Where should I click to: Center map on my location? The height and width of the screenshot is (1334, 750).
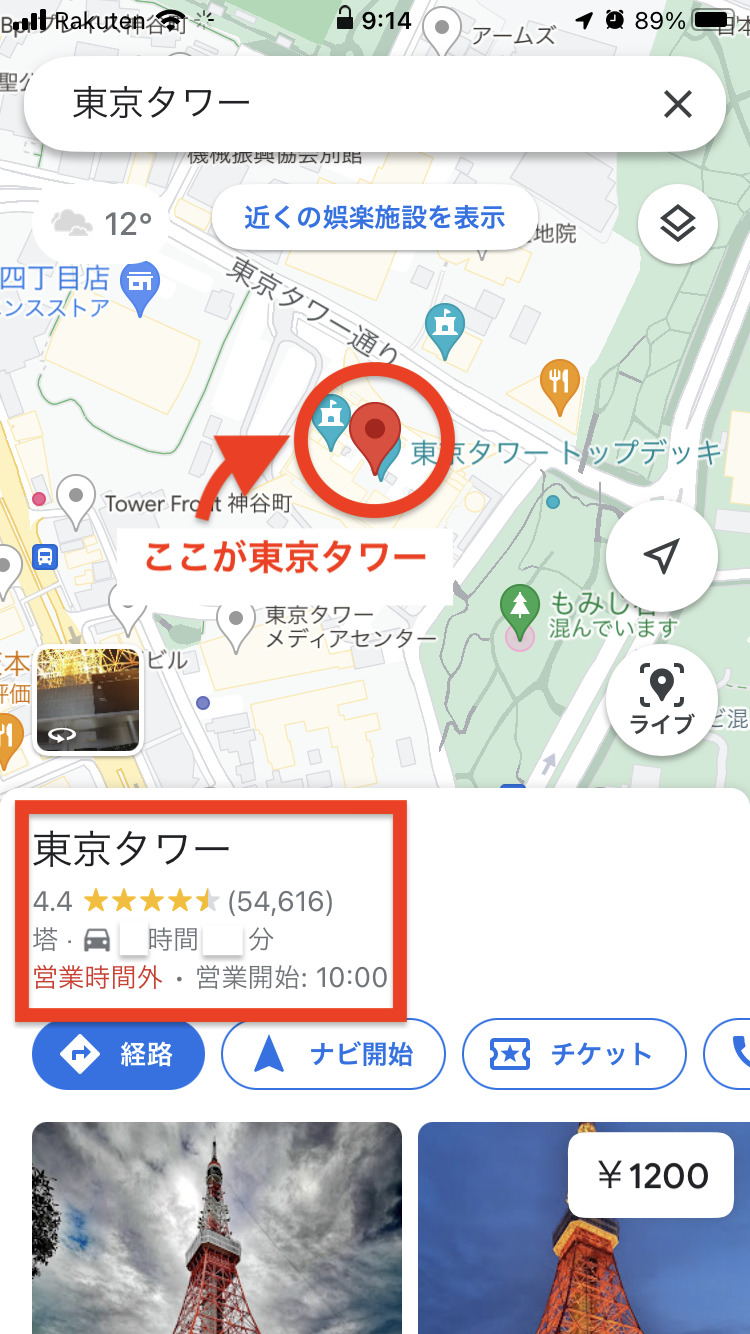661,557
